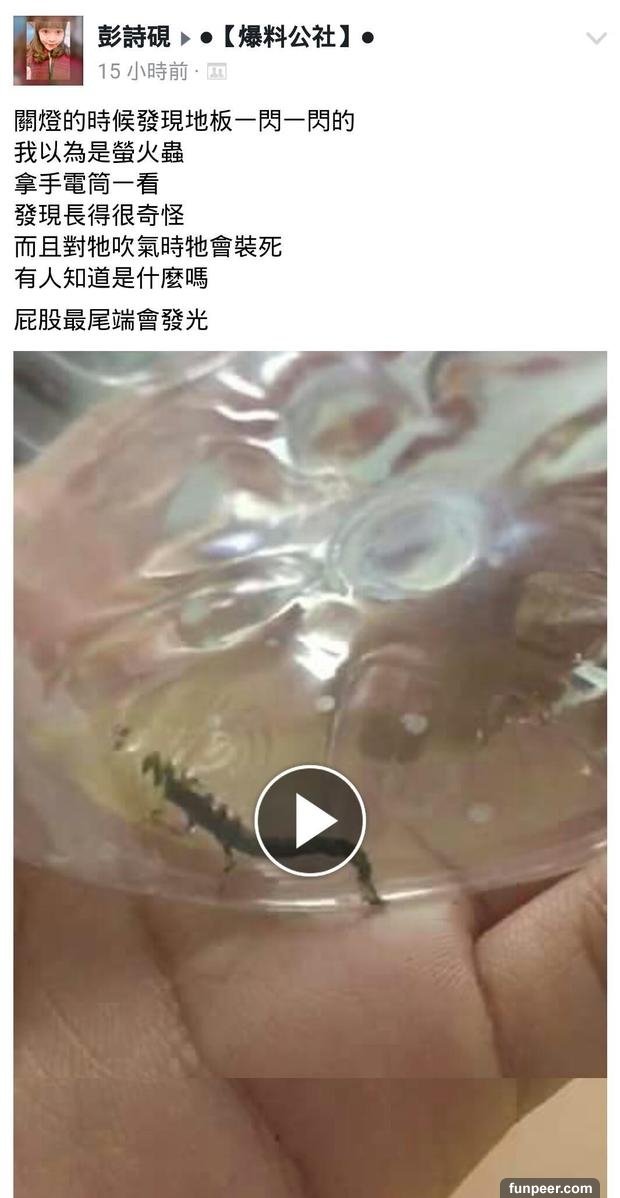This screenshot has height=1198, width=620.
Task: Visit 彭詩硯's profile via the name
Action: coord(133,38)
